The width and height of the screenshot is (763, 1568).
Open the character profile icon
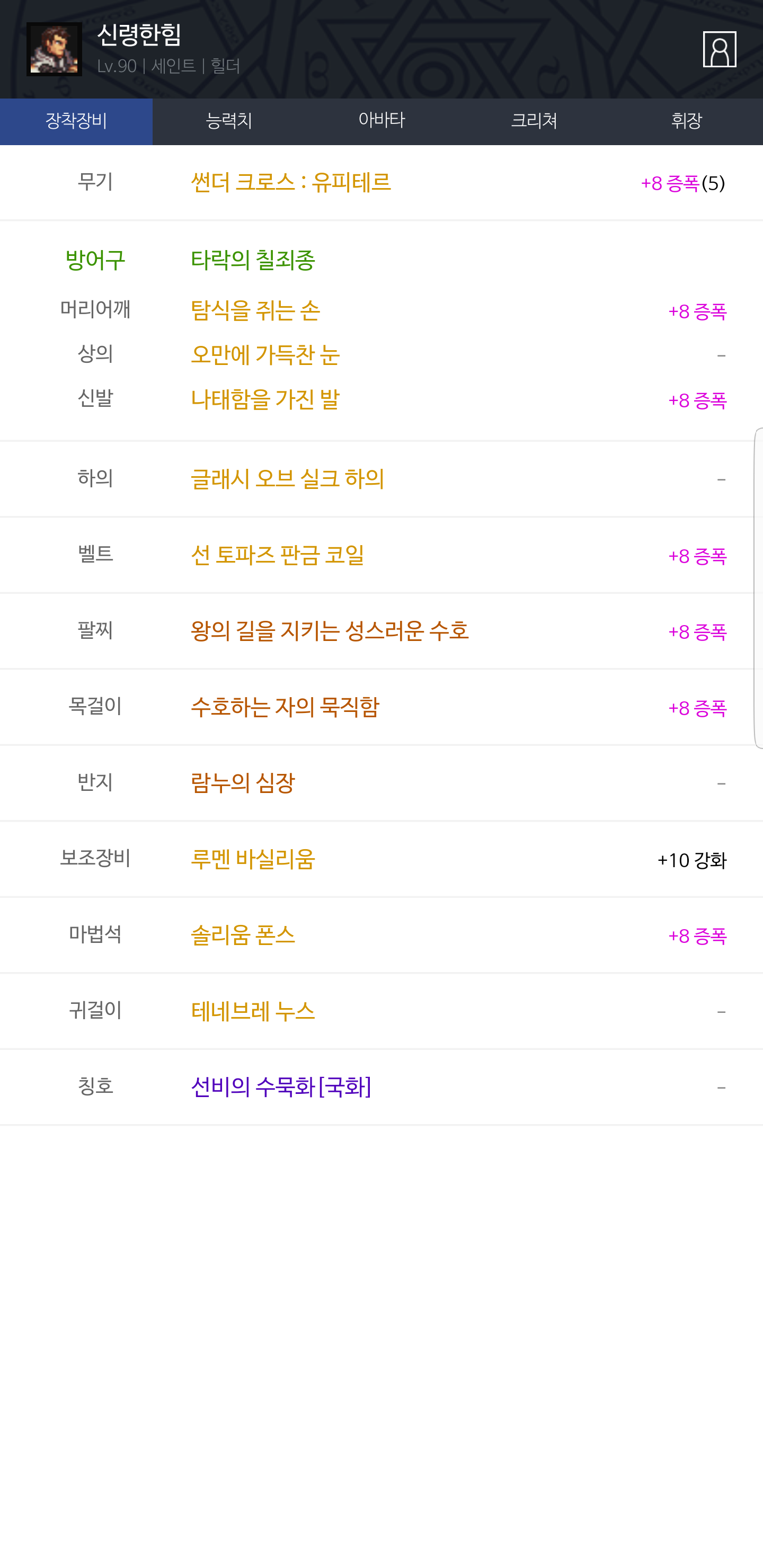point(719,49)
